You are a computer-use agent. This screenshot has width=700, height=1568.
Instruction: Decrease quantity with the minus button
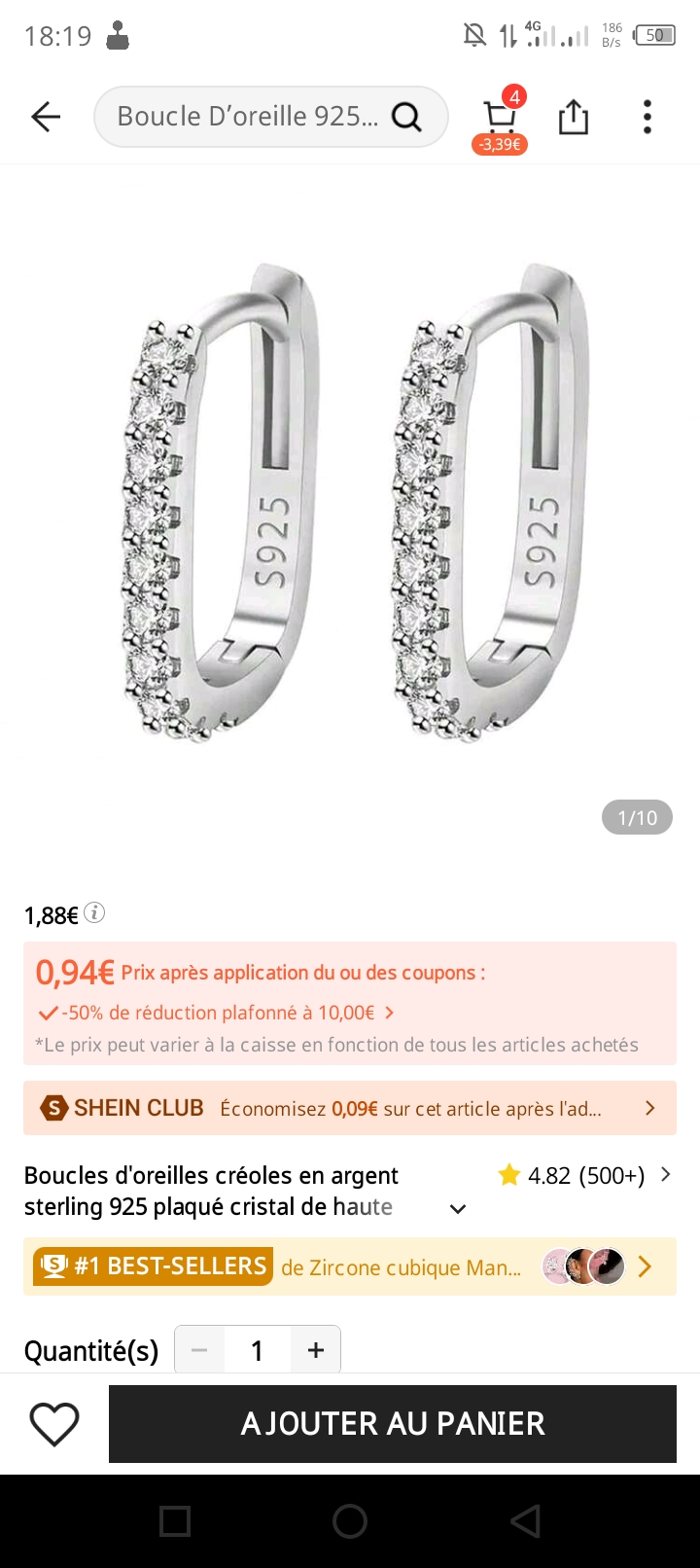coord(199,1350)
